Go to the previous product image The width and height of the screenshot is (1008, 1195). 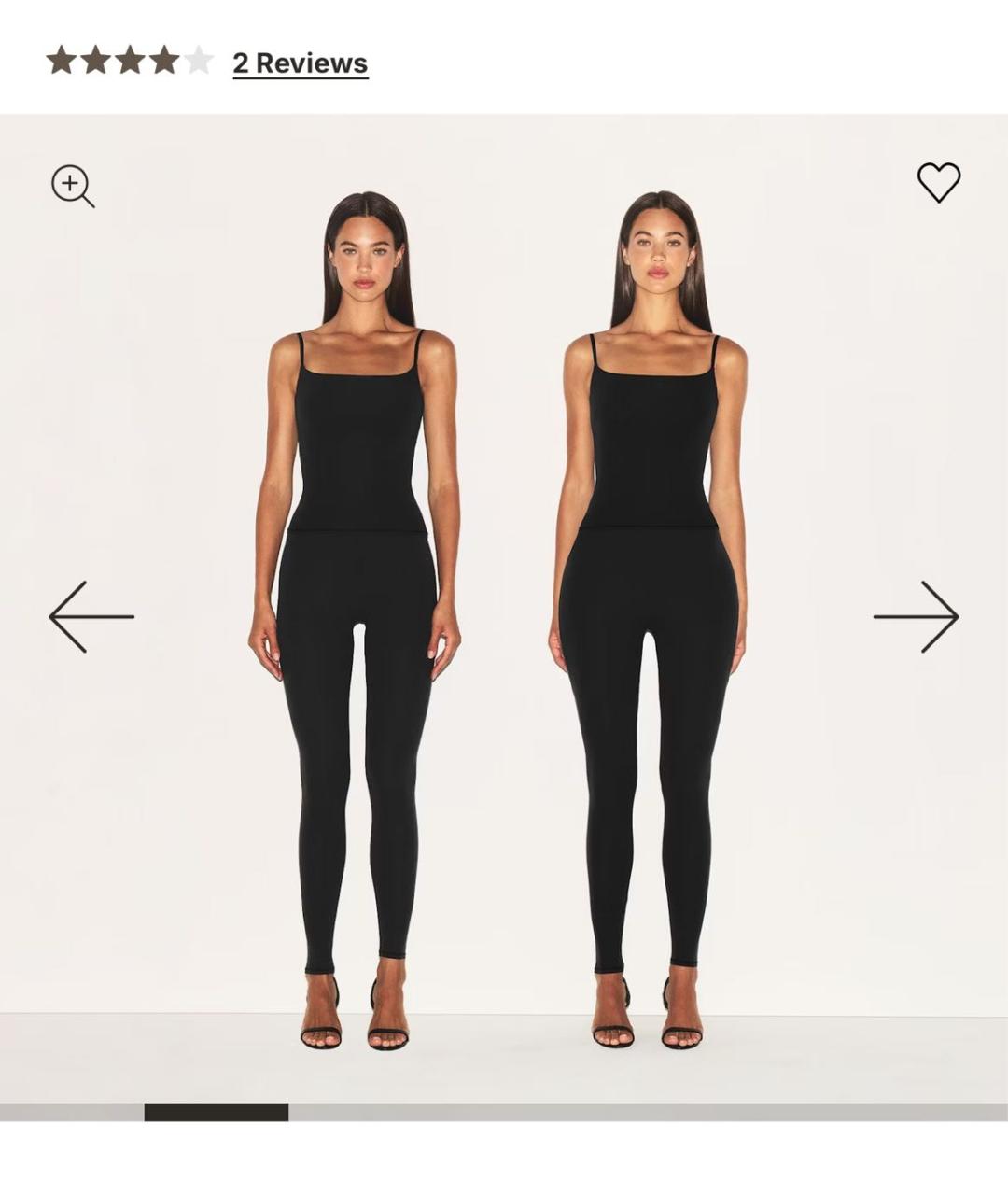(91, 616)
